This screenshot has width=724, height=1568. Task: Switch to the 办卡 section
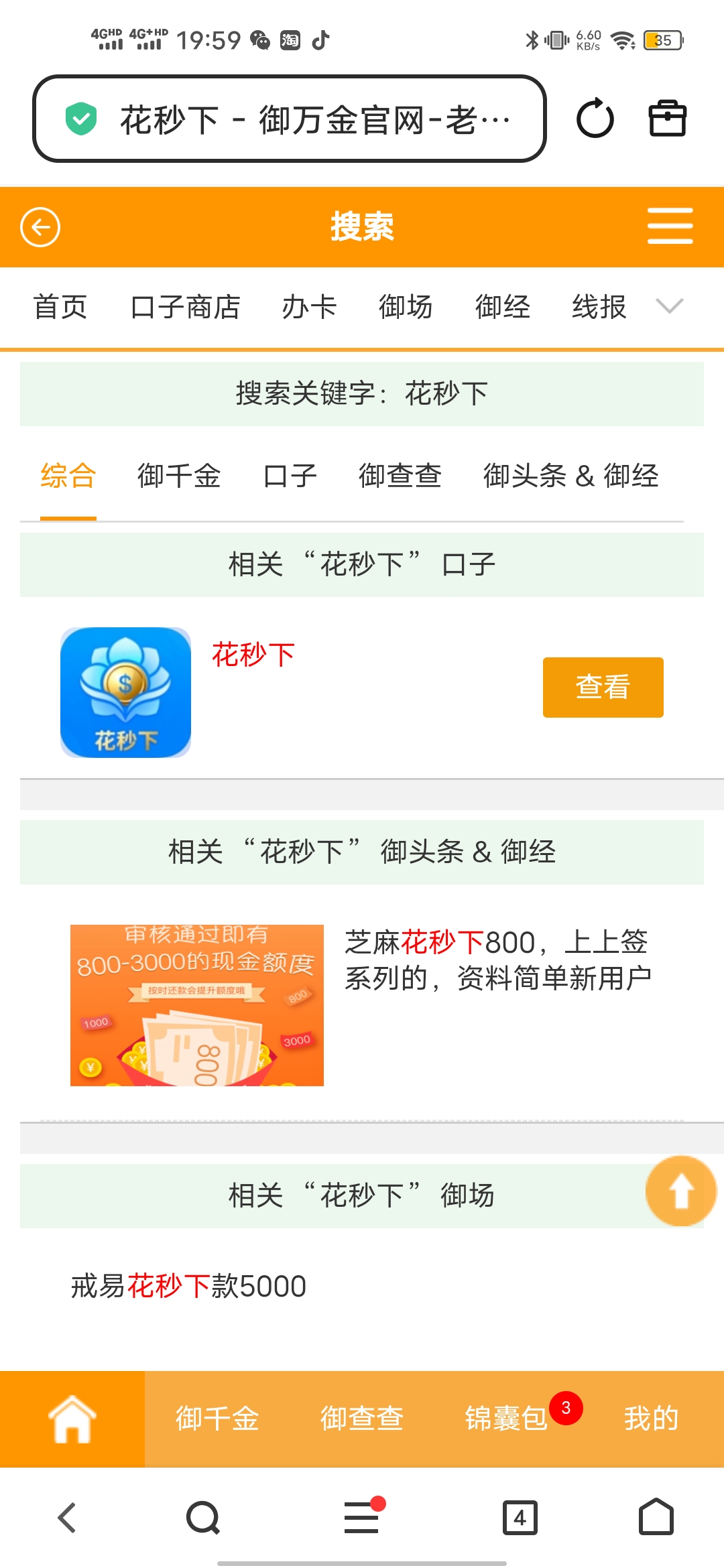coord(309,307)
